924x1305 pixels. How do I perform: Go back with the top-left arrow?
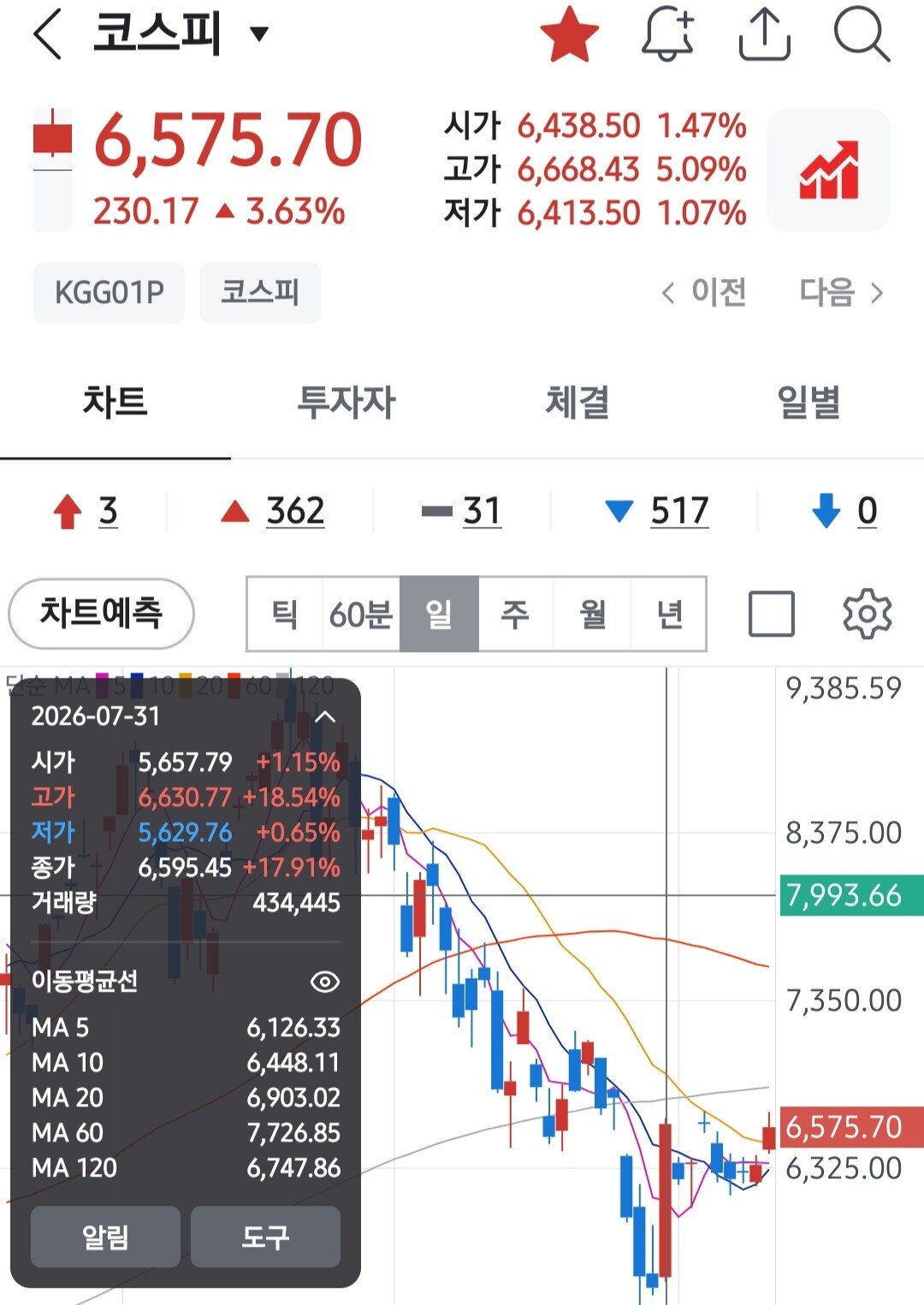[48, 35]
